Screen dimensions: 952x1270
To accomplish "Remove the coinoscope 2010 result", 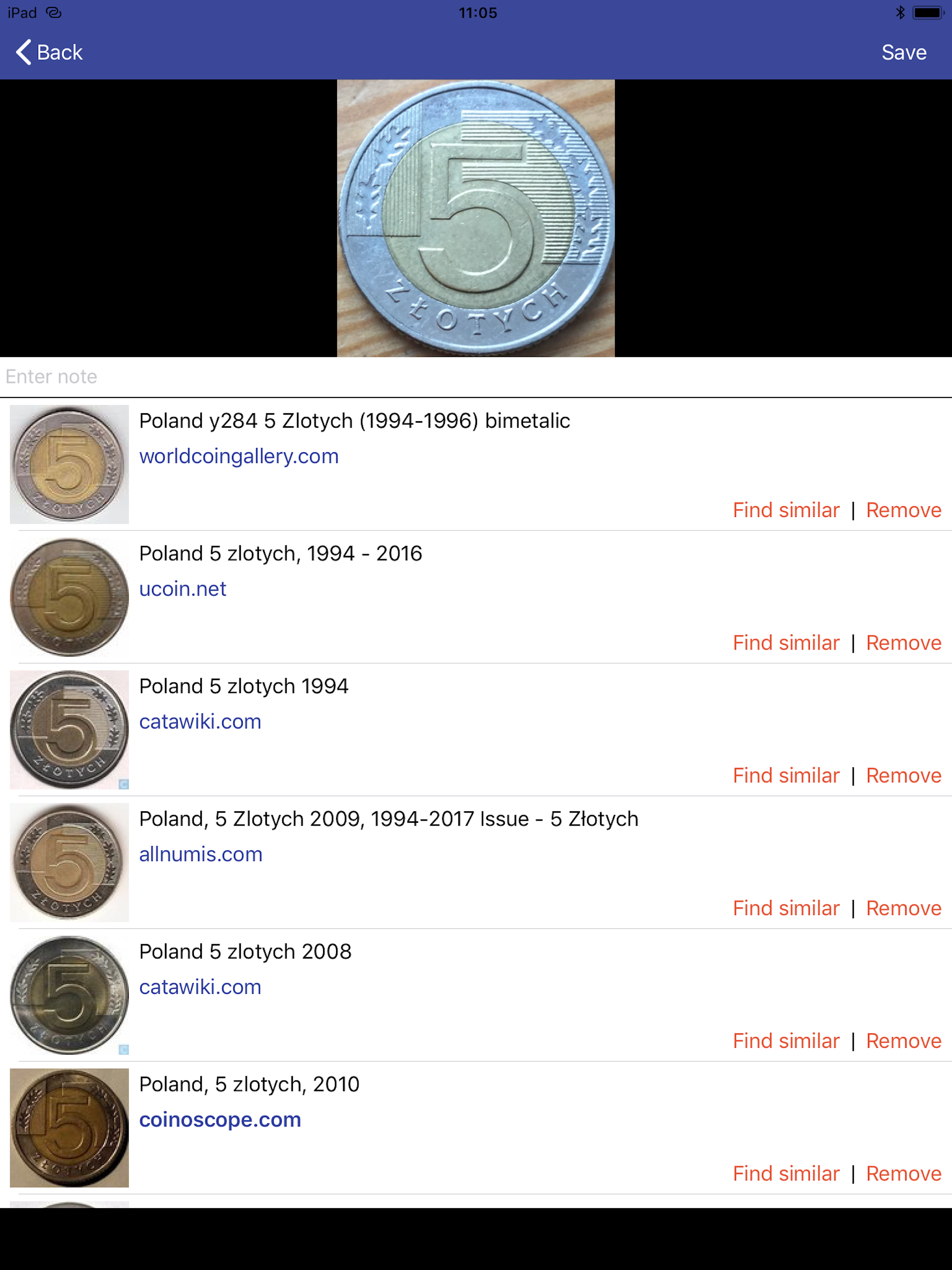I will point(903,1173).
